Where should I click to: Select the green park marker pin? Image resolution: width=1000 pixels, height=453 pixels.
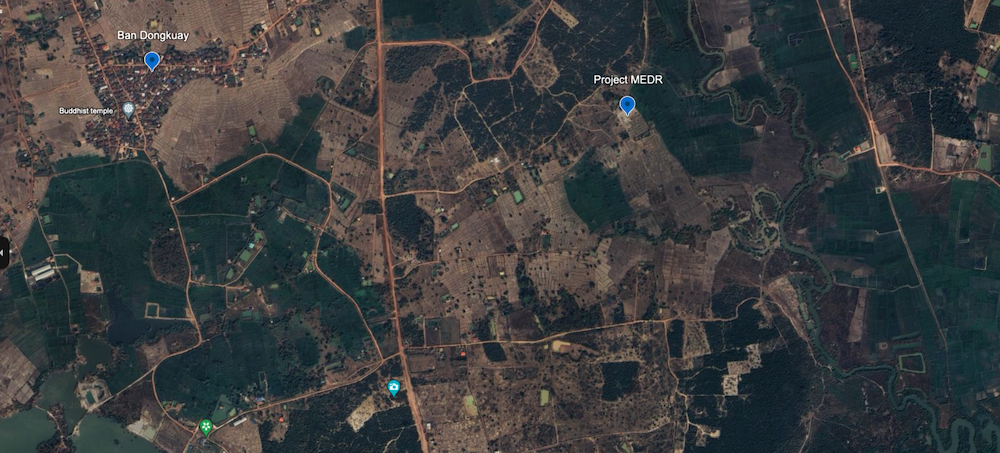[x=205, y=427]
